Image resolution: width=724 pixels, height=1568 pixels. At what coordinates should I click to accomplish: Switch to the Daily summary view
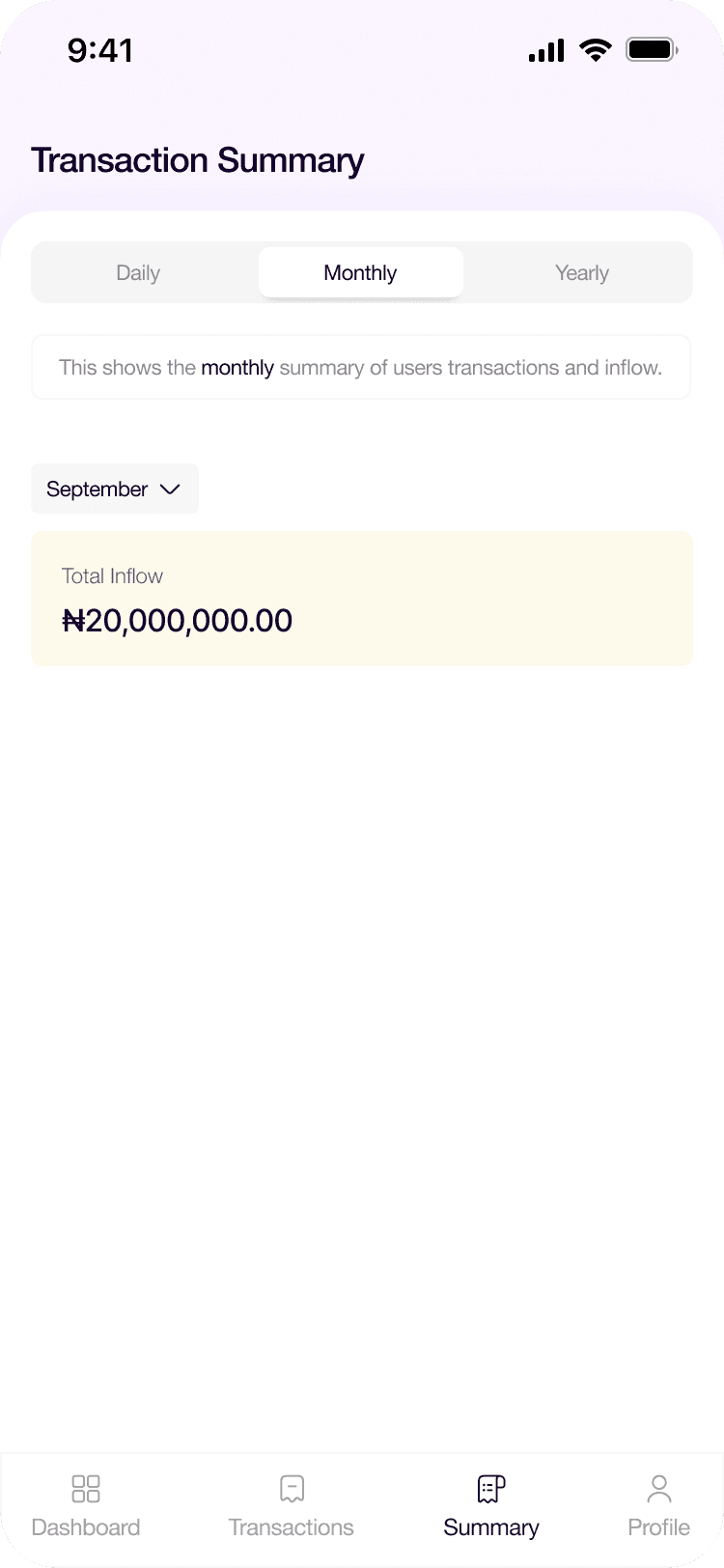coord(138,273)
